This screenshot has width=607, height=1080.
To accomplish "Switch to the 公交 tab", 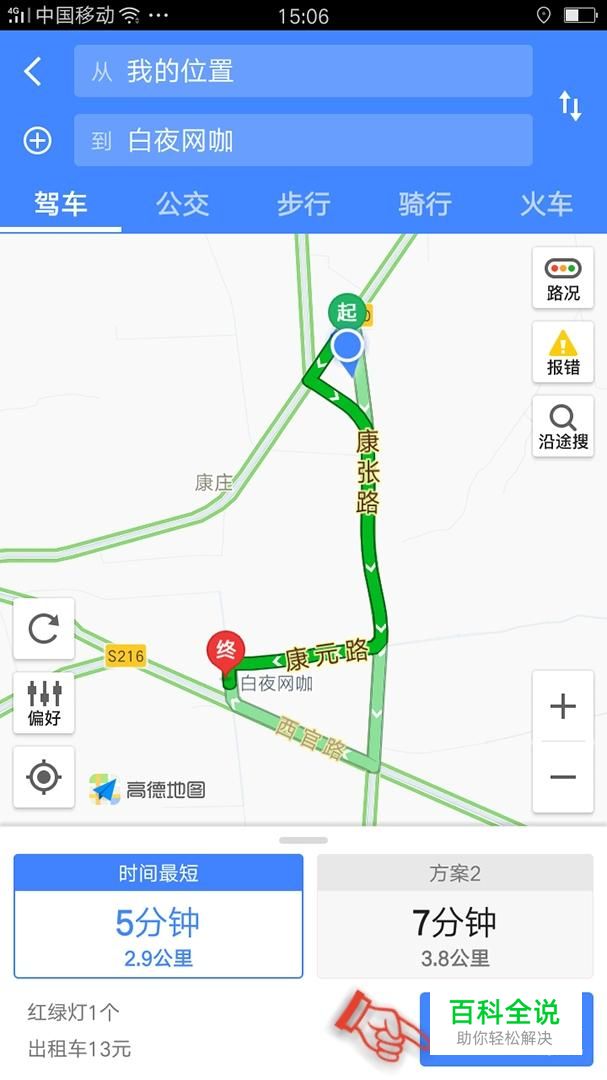I will tap(182, 205).
